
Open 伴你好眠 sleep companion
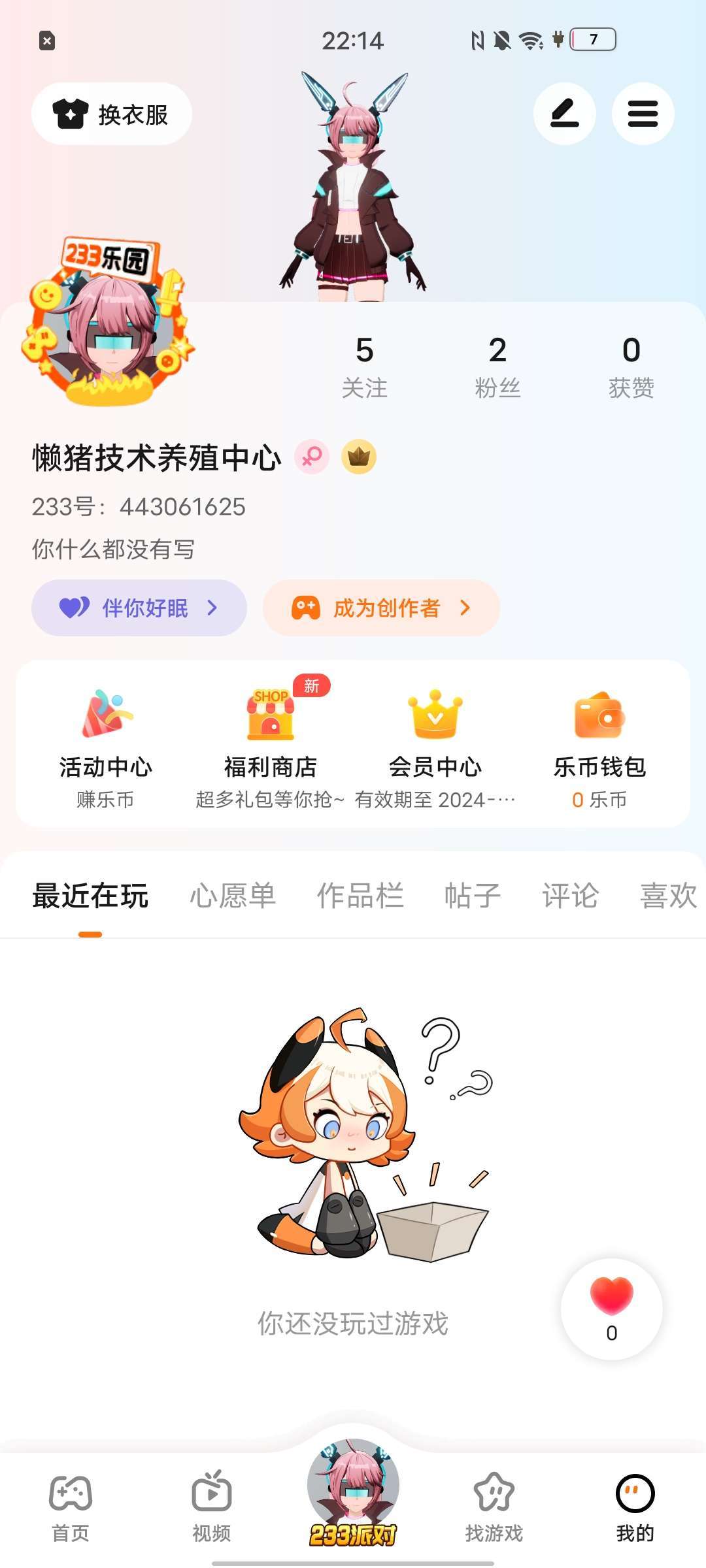[139, 608]
